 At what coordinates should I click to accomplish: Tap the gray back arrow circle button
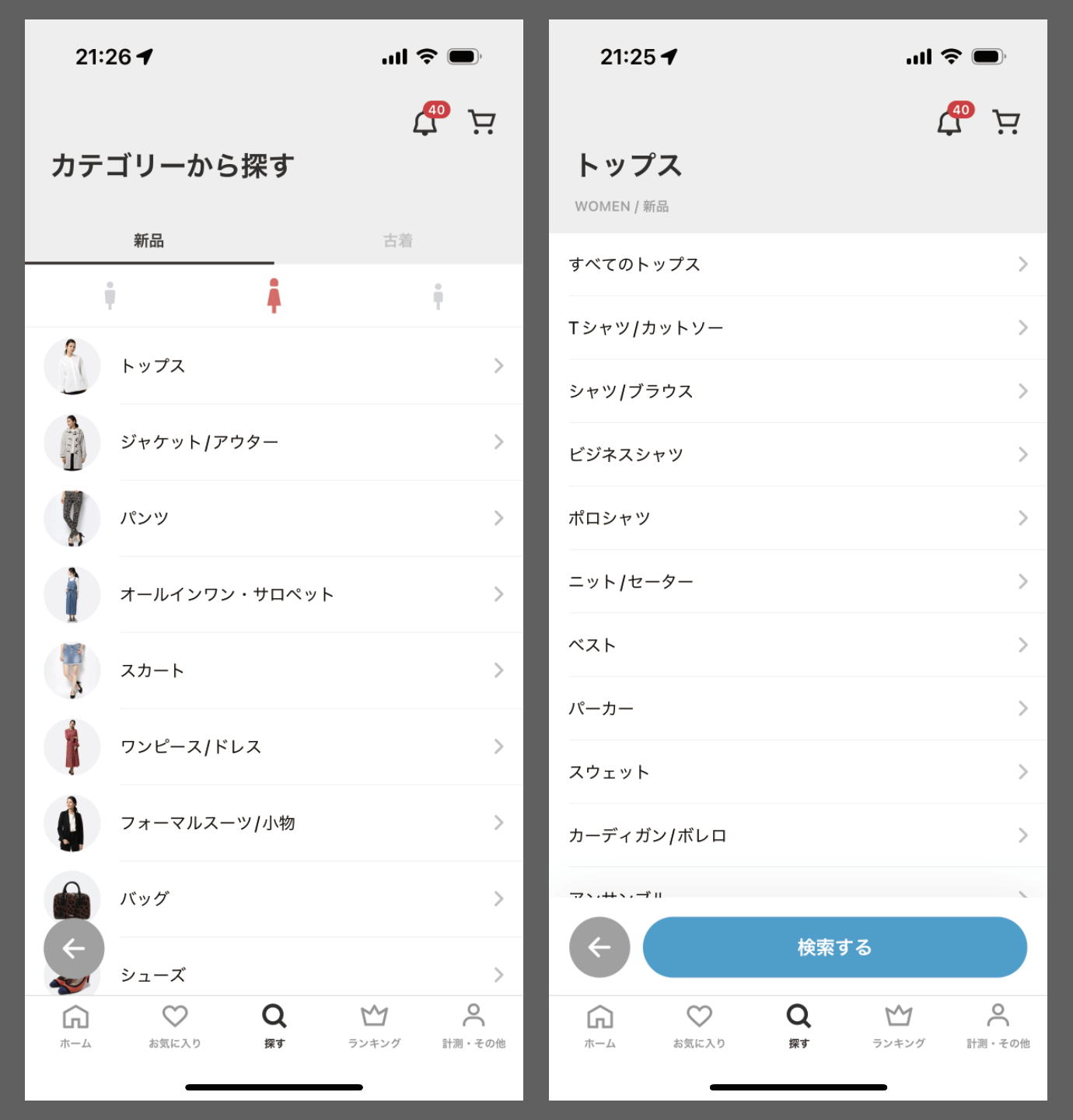point(74,948)
